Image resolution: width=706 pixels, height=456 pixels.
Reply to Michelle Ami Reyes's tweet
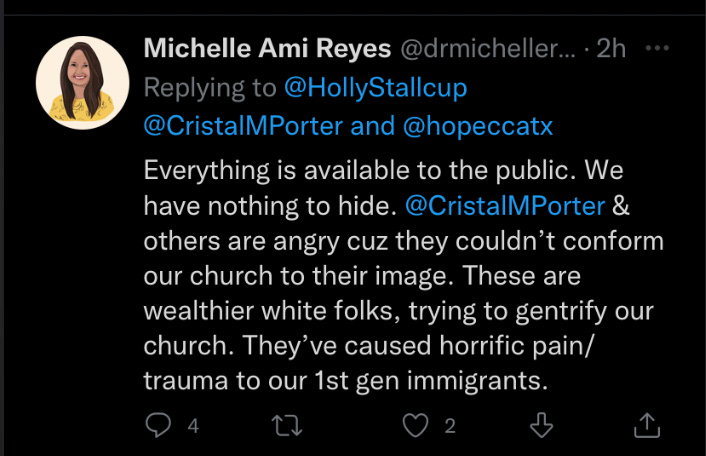(x=158, y=425)
